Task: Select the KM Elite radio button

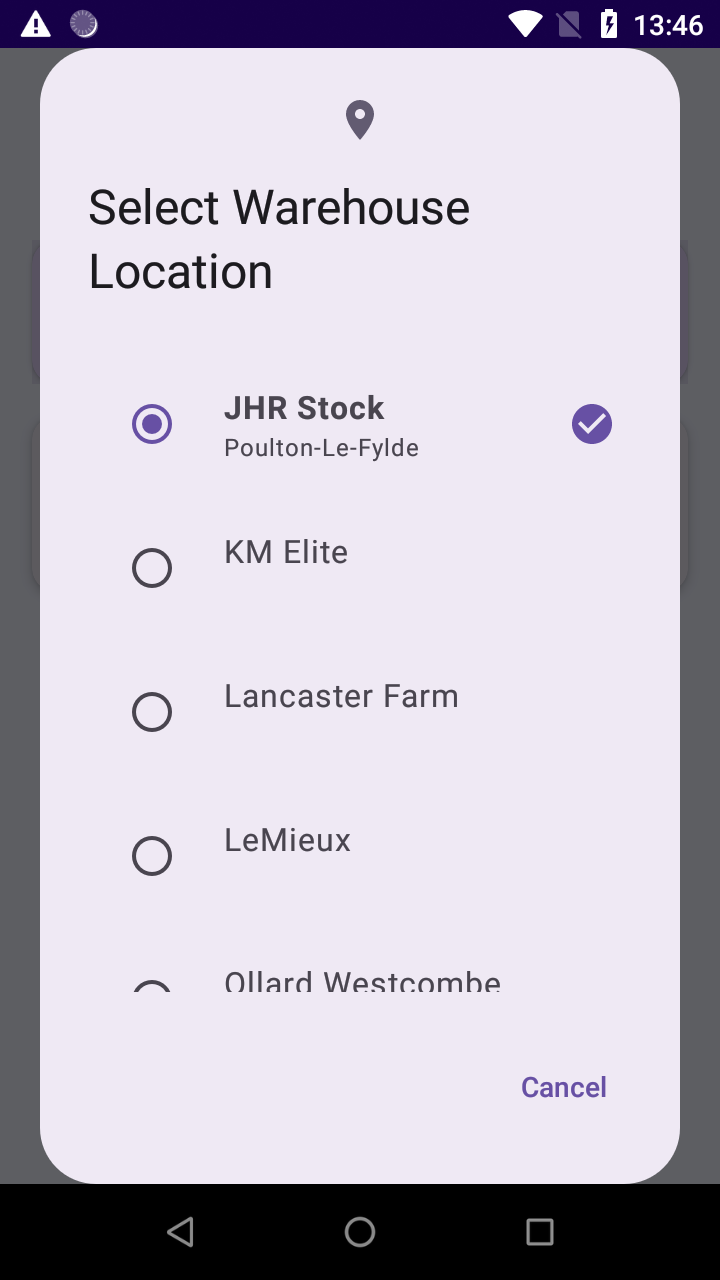Action: (152, 568)
